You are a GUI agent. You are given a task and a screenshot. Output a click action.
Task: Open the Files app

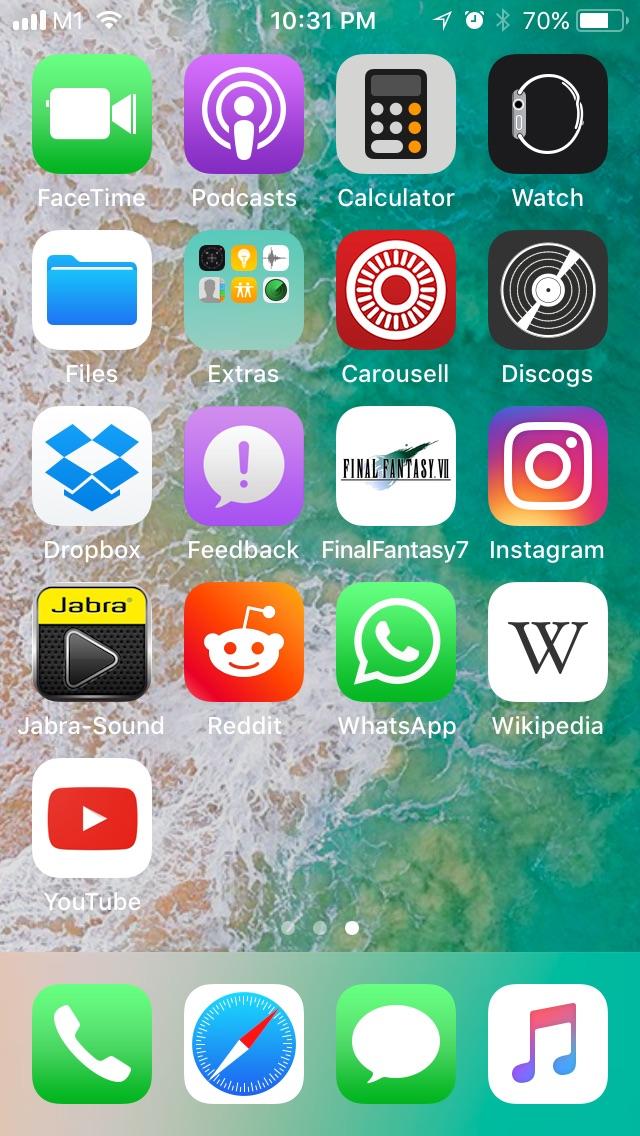pyautogui.click(x=92, y=290)
